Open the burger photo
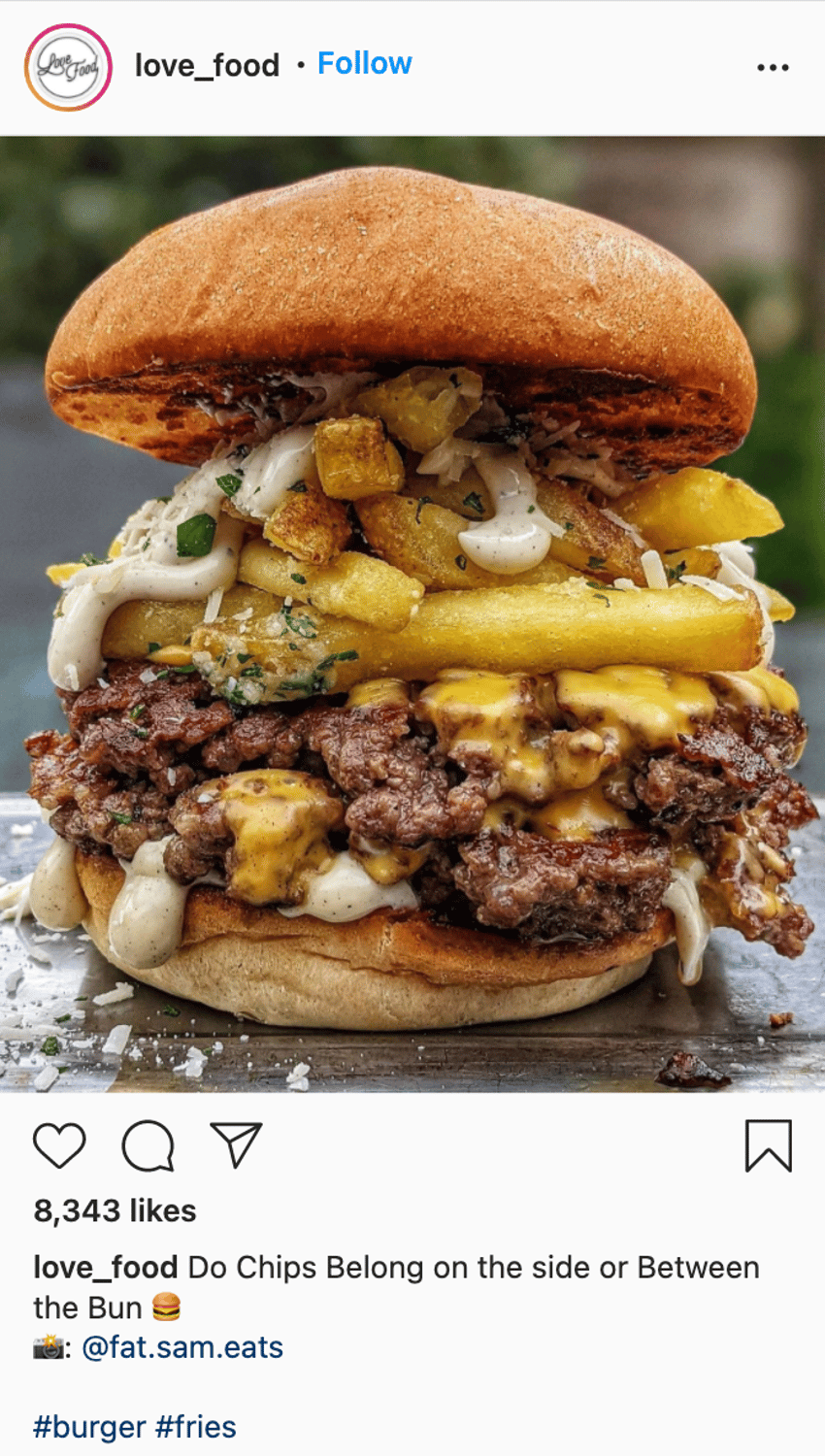The image size is (825, 1456). click(x=412, y=613)
